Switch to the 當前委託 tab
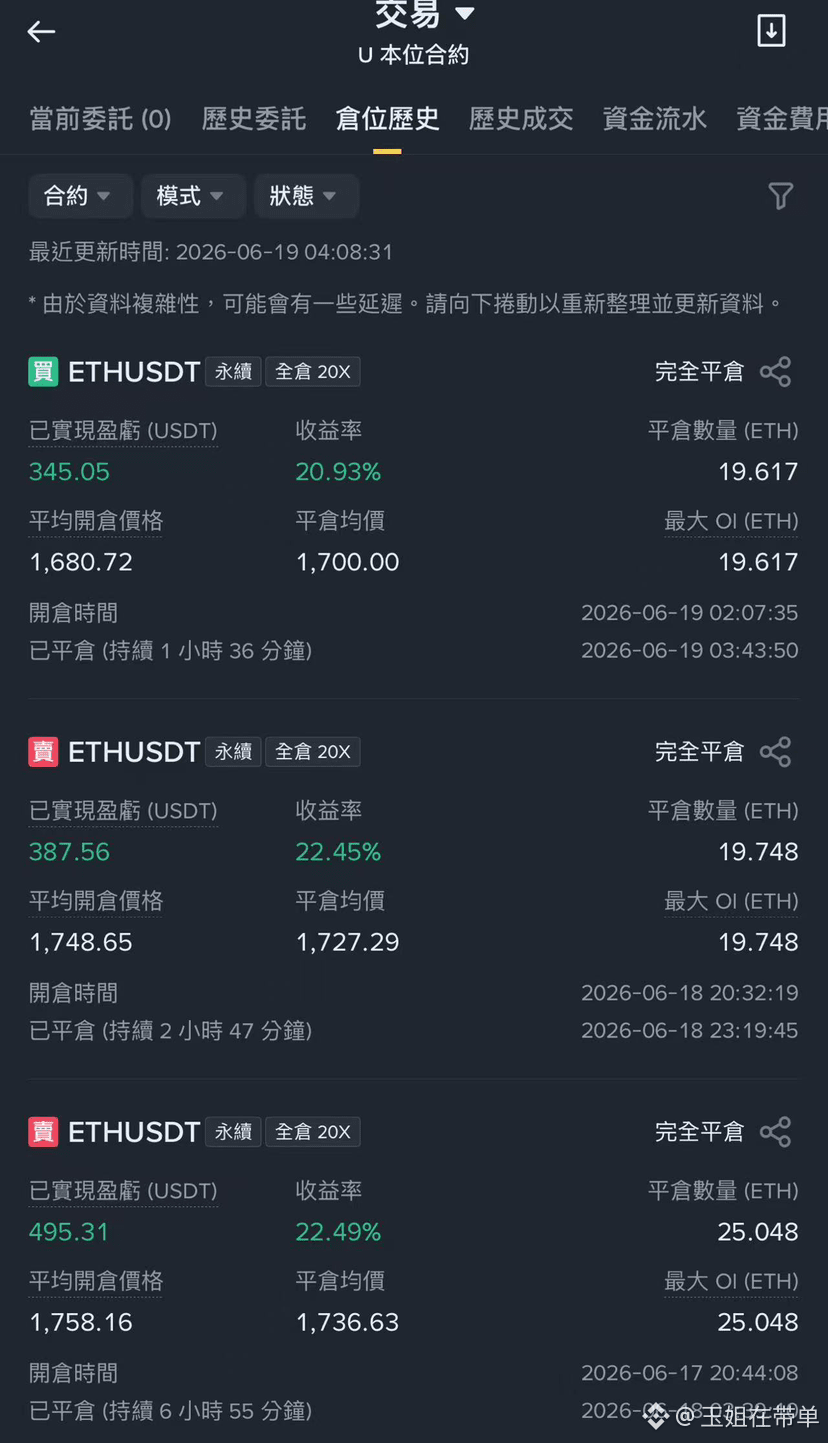The image size is (828, 1443). point(100,119)
